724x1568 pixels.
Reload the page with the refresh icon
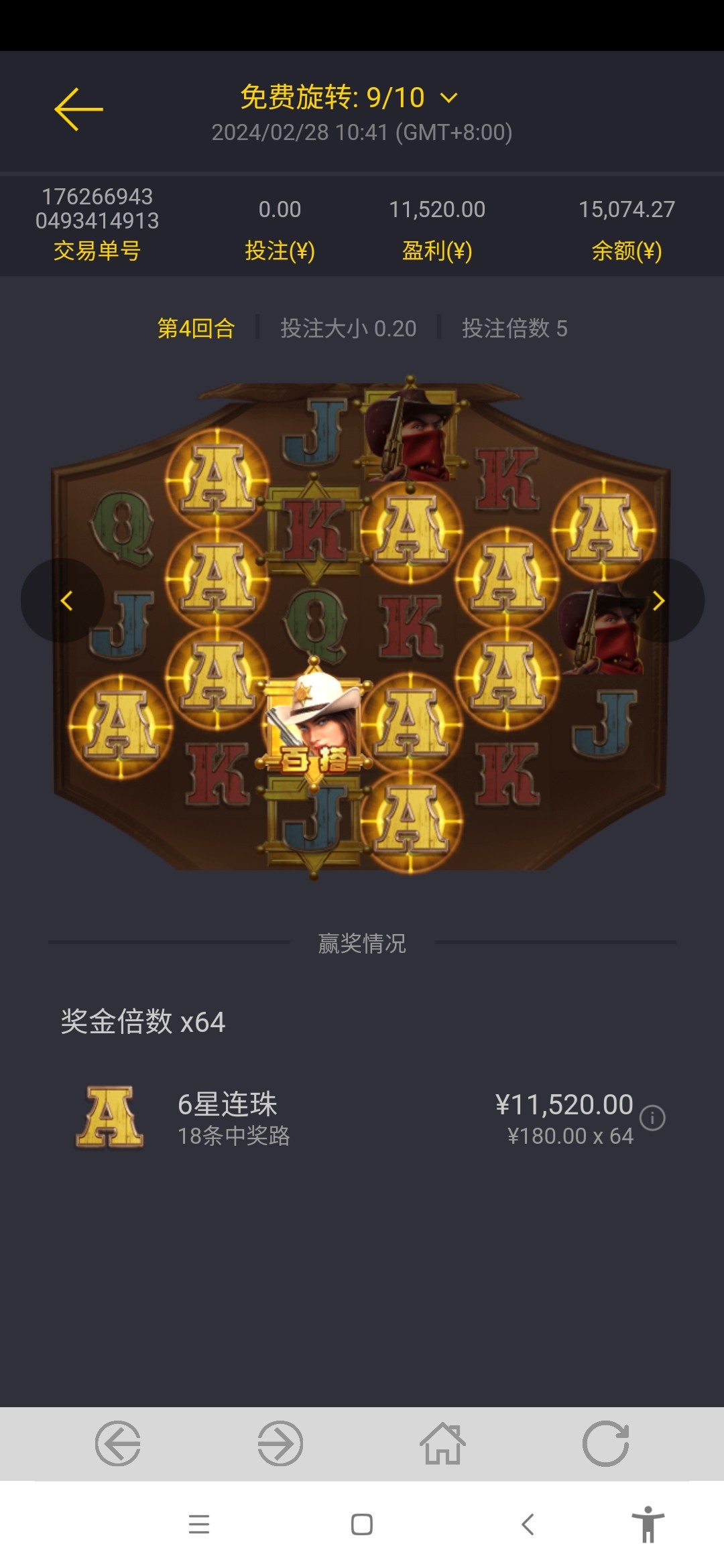click(605, 1443)
